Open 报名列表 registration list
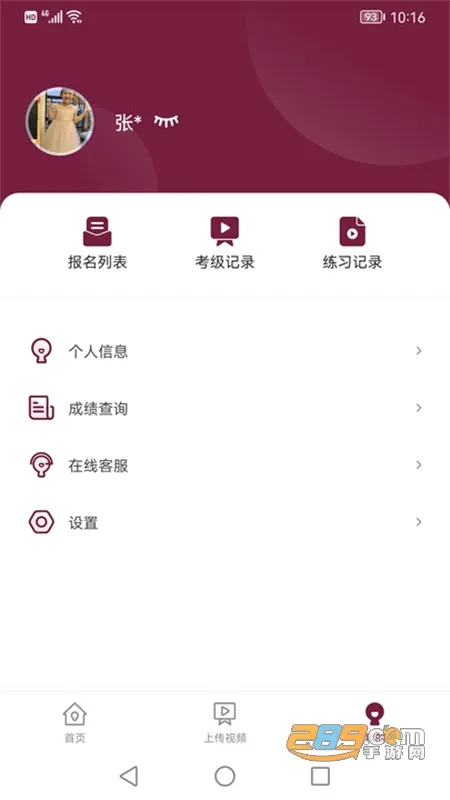Screen dimensions: 450x800 [97, 243]
